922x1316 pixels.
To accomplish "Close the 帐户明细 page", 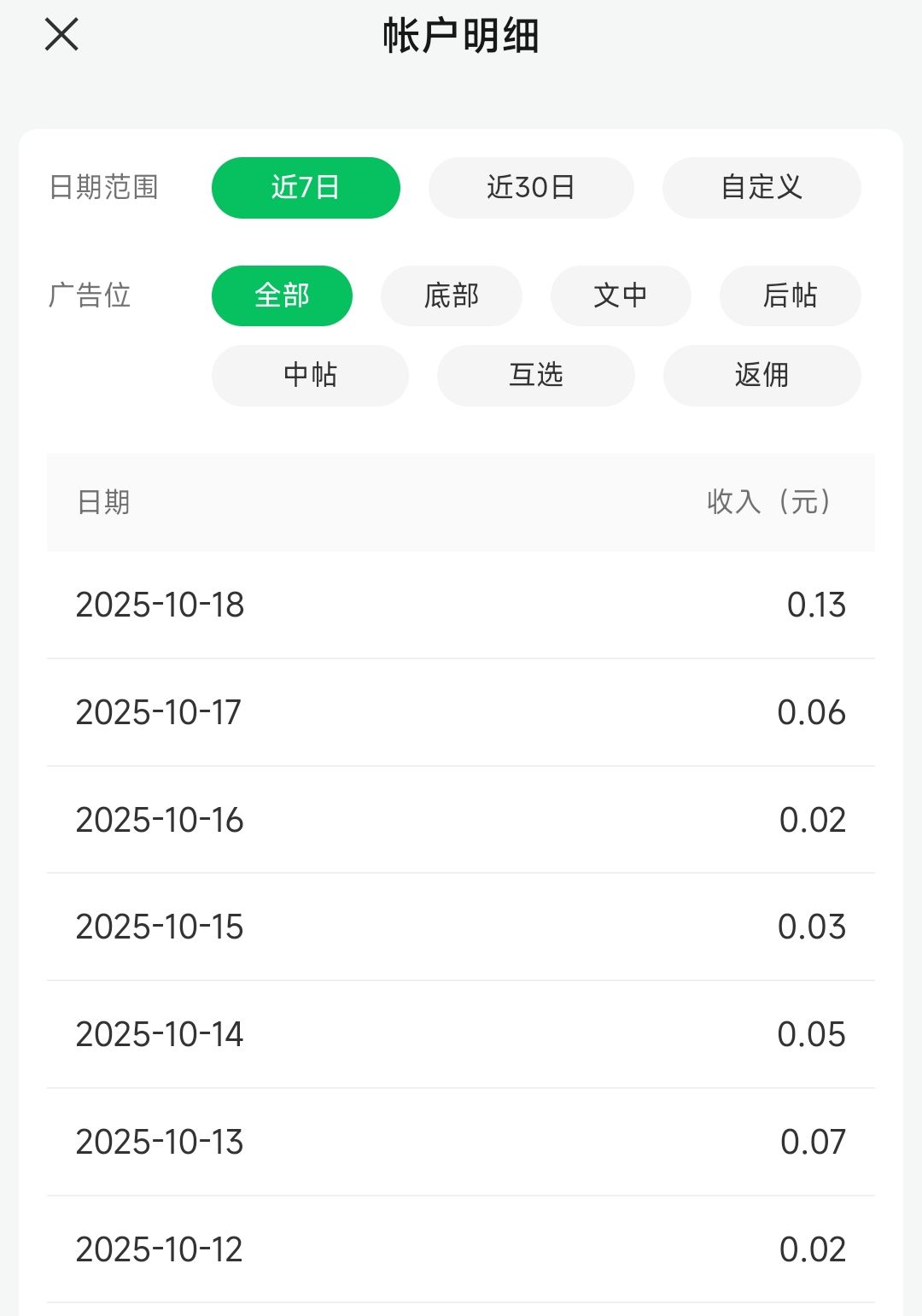I will pos(61,35).
